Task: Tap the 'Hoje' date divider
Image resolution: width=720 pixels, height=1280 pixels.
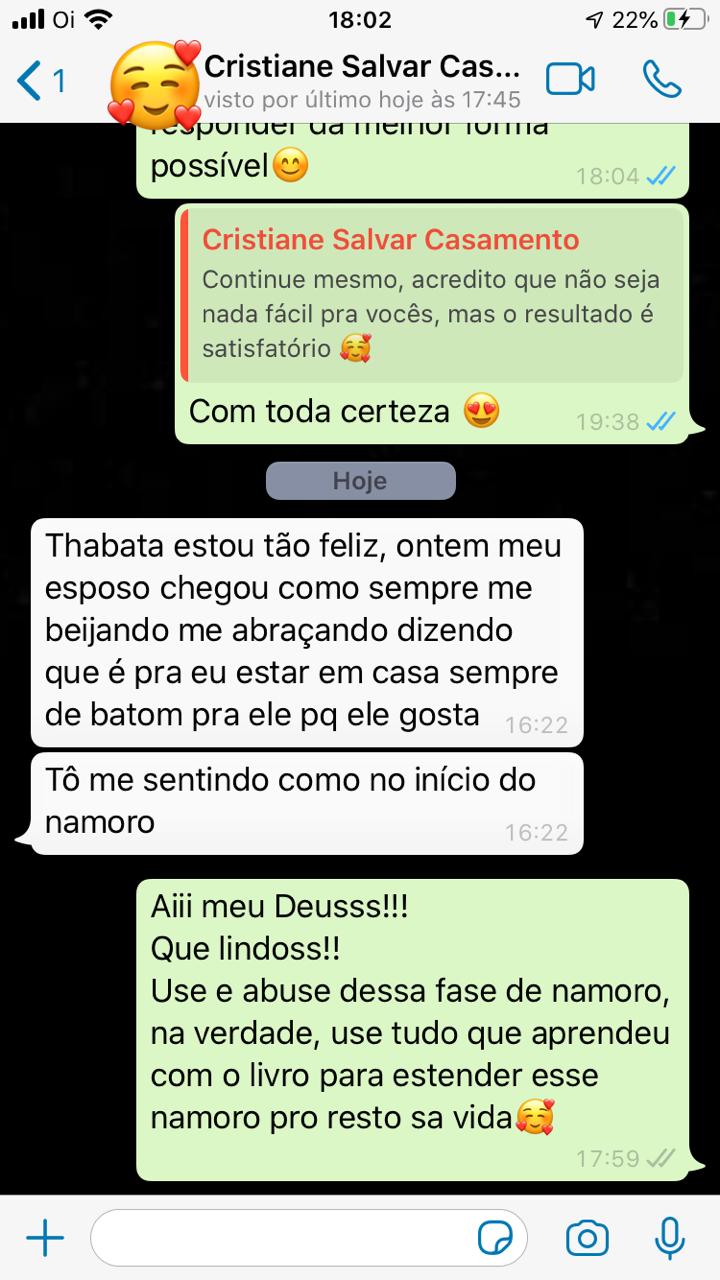Action: point(360,480)
